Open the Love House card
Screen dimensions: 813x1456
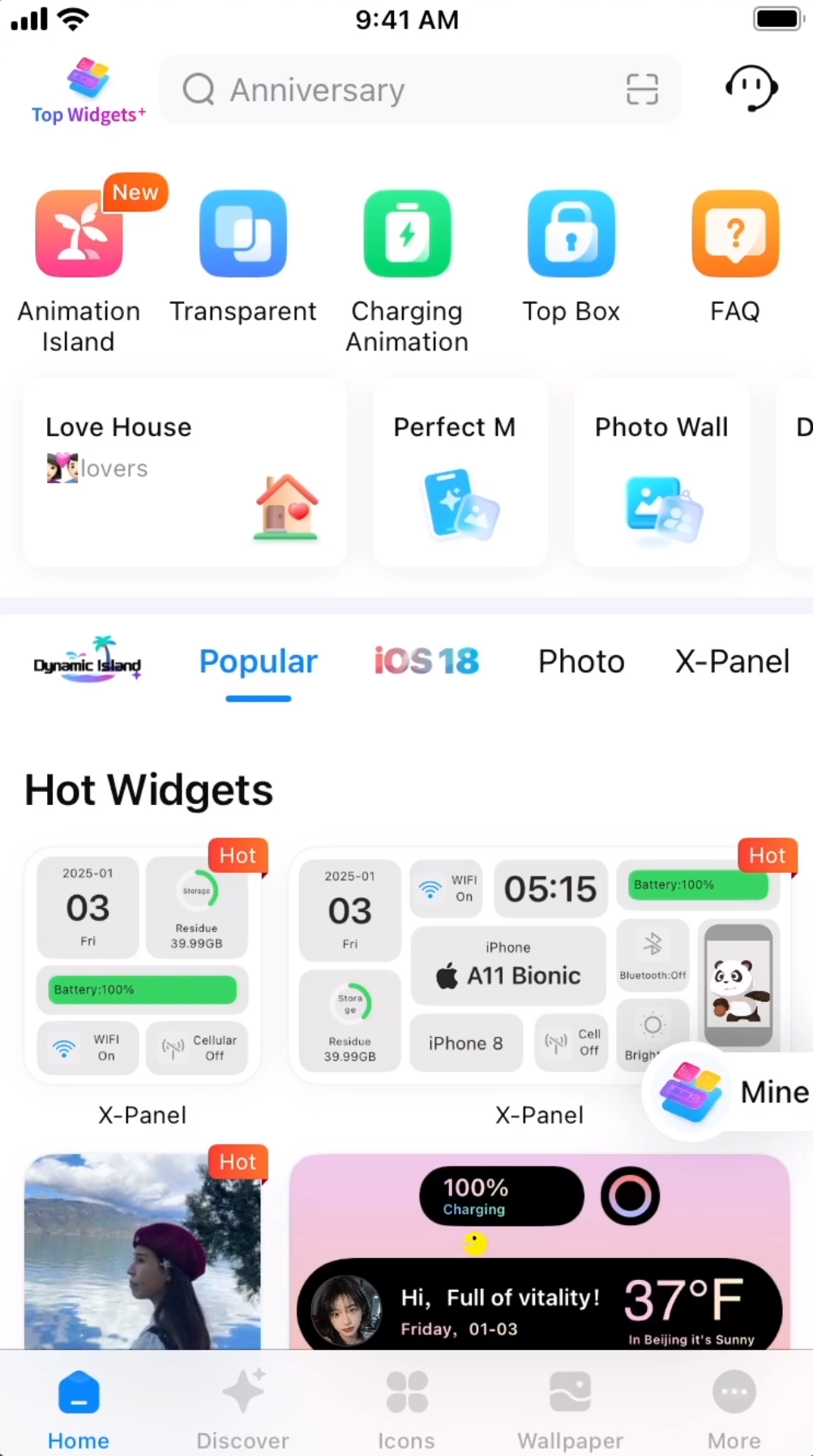[185, 473]
